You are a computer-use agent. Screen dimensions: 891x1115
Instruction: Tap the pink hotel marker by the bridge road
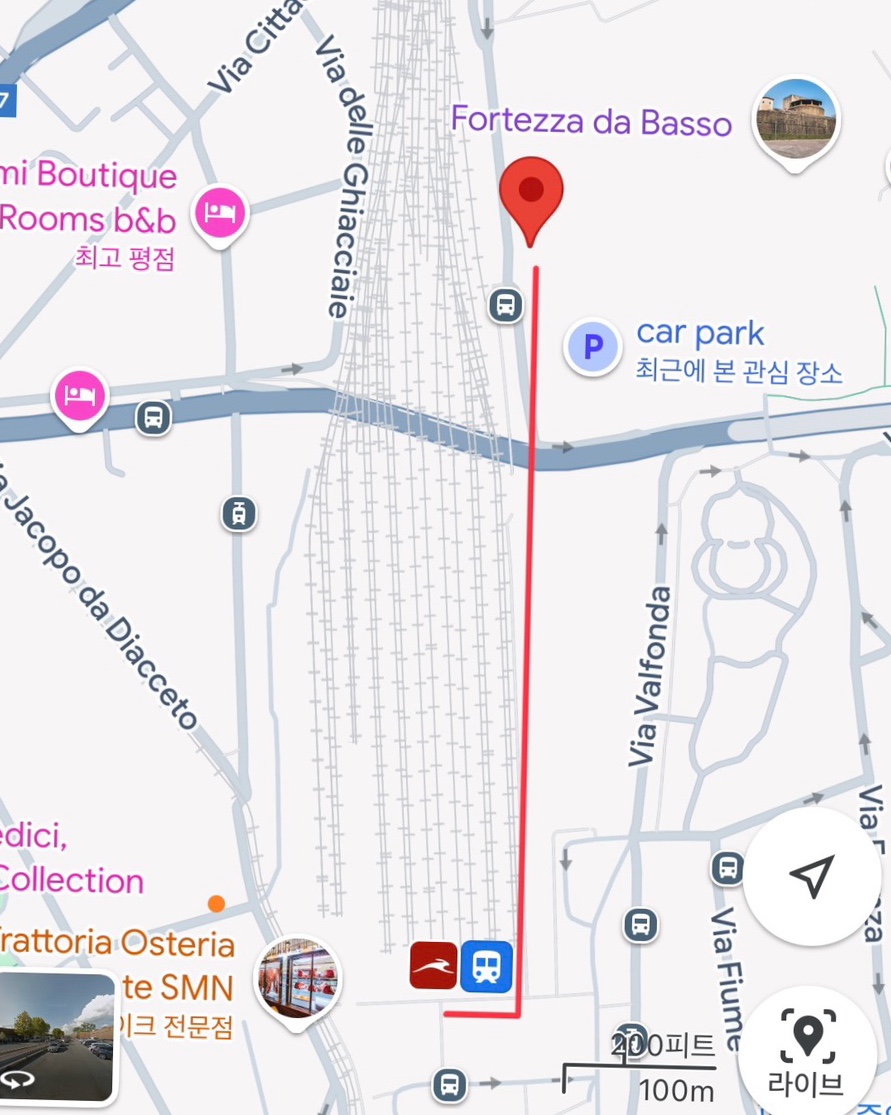click(80, 395)
